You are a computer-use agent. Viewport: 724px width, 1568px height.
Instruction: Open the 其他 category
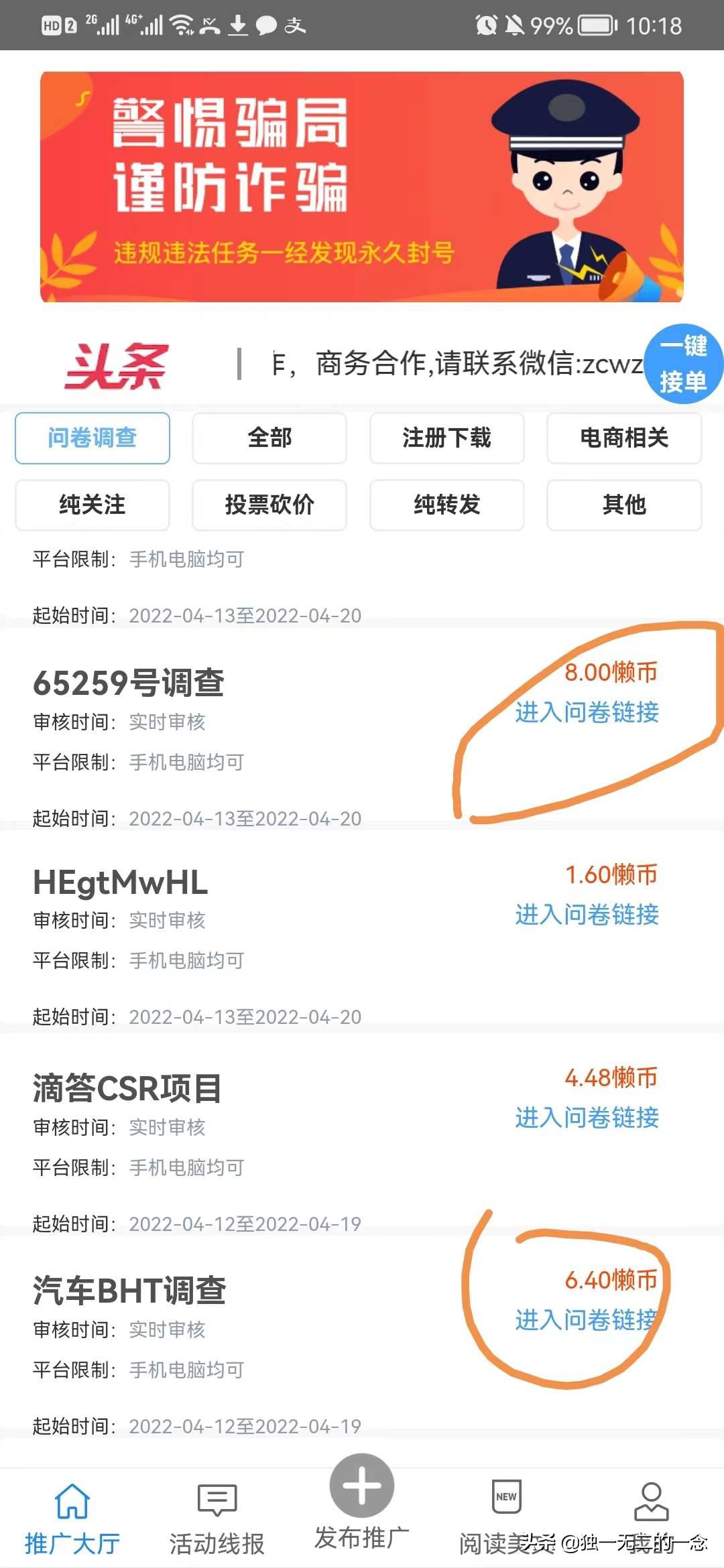pos(623,506)
